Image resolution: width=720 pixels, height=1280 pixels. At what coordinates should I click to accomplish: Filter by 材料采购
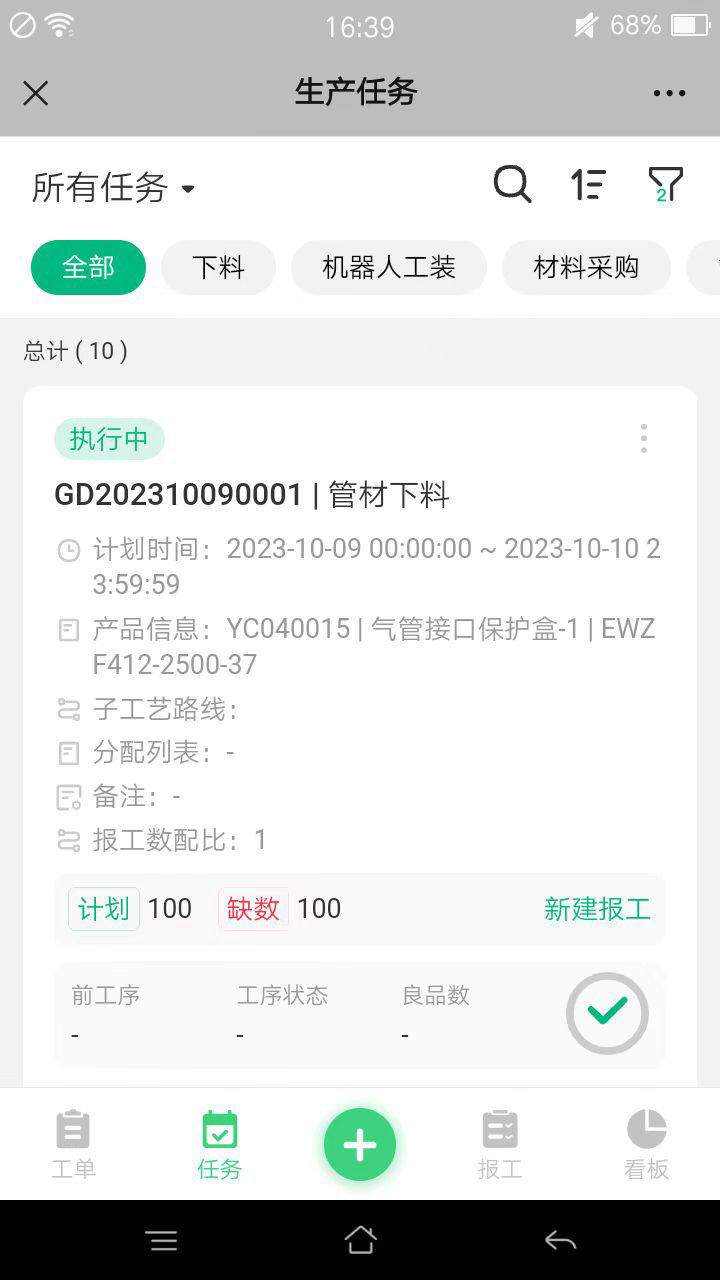coord(586,268)
